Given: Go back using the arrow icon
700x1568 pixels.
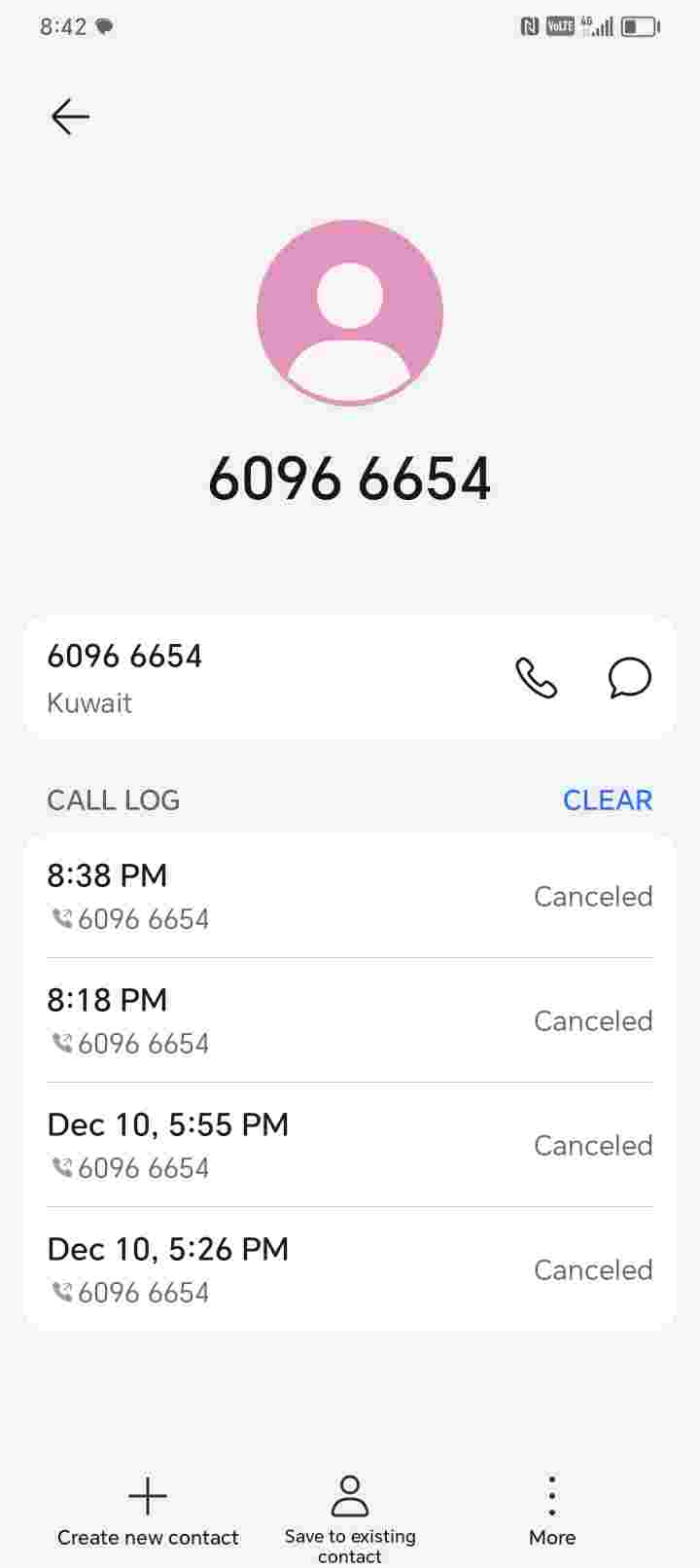Looking at the screenshot, I should pyautogui.click(x=70, y=117).
